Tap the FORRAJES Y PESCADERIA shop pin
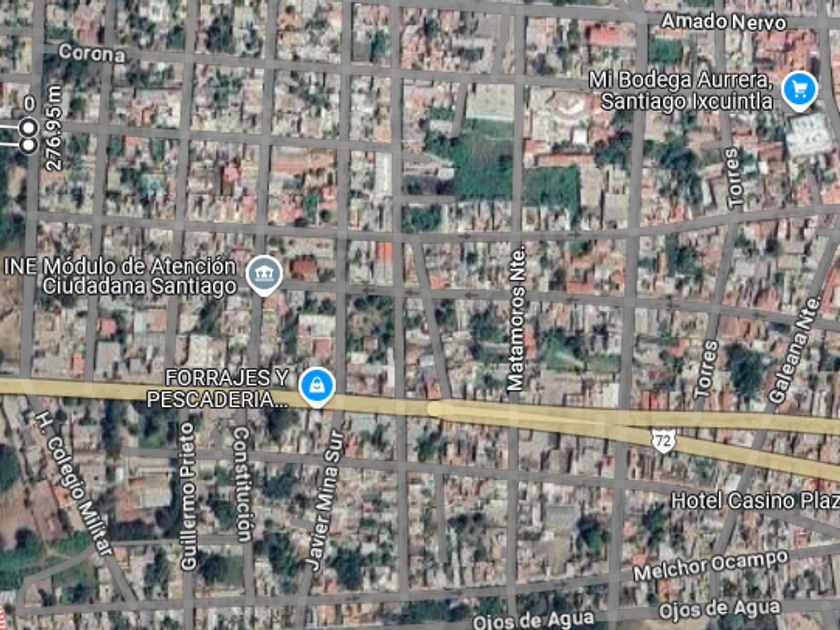Viewport: 840px width, 630px height. [316, 387]
